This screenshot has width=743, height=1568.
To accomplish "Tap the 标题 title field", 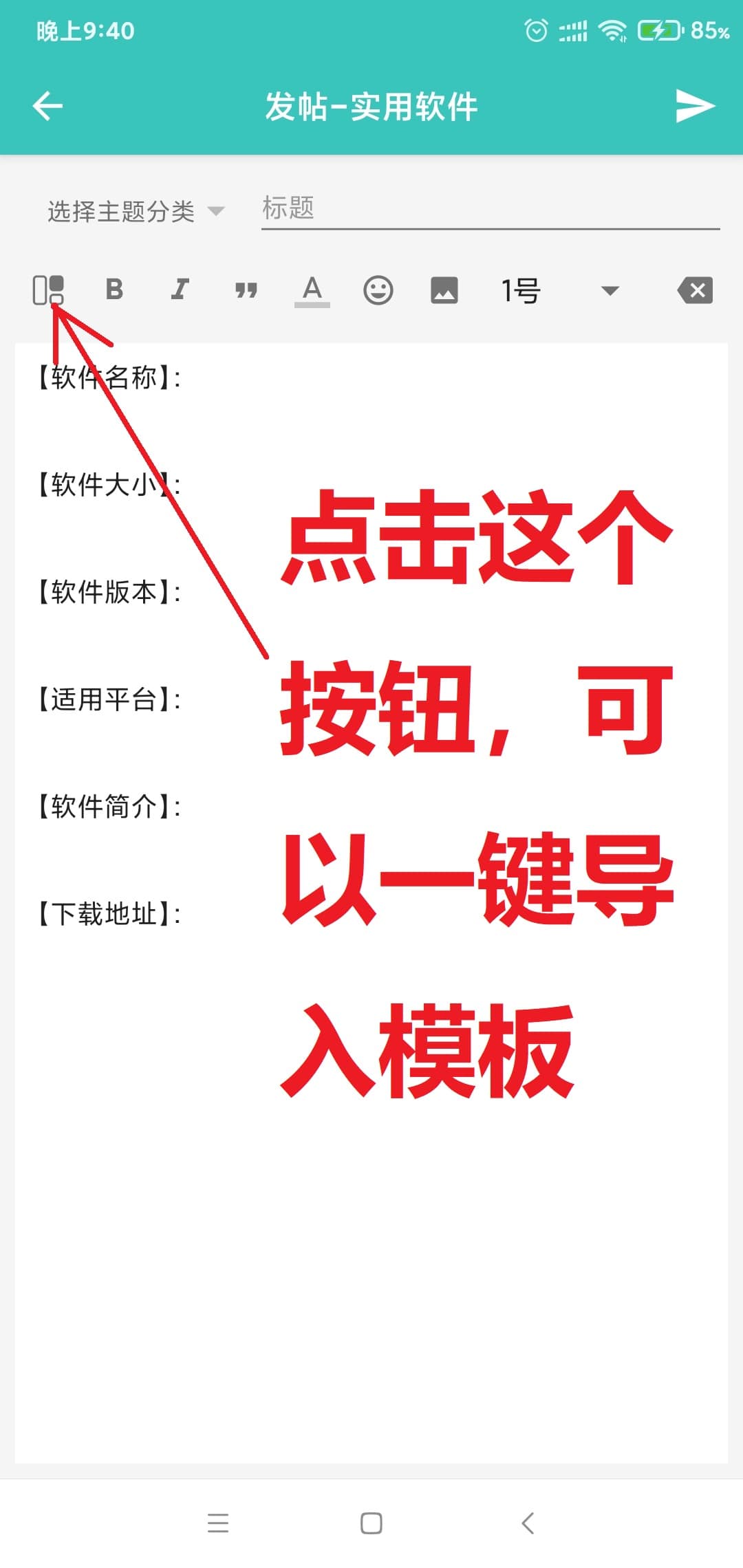I will point(490,208).
